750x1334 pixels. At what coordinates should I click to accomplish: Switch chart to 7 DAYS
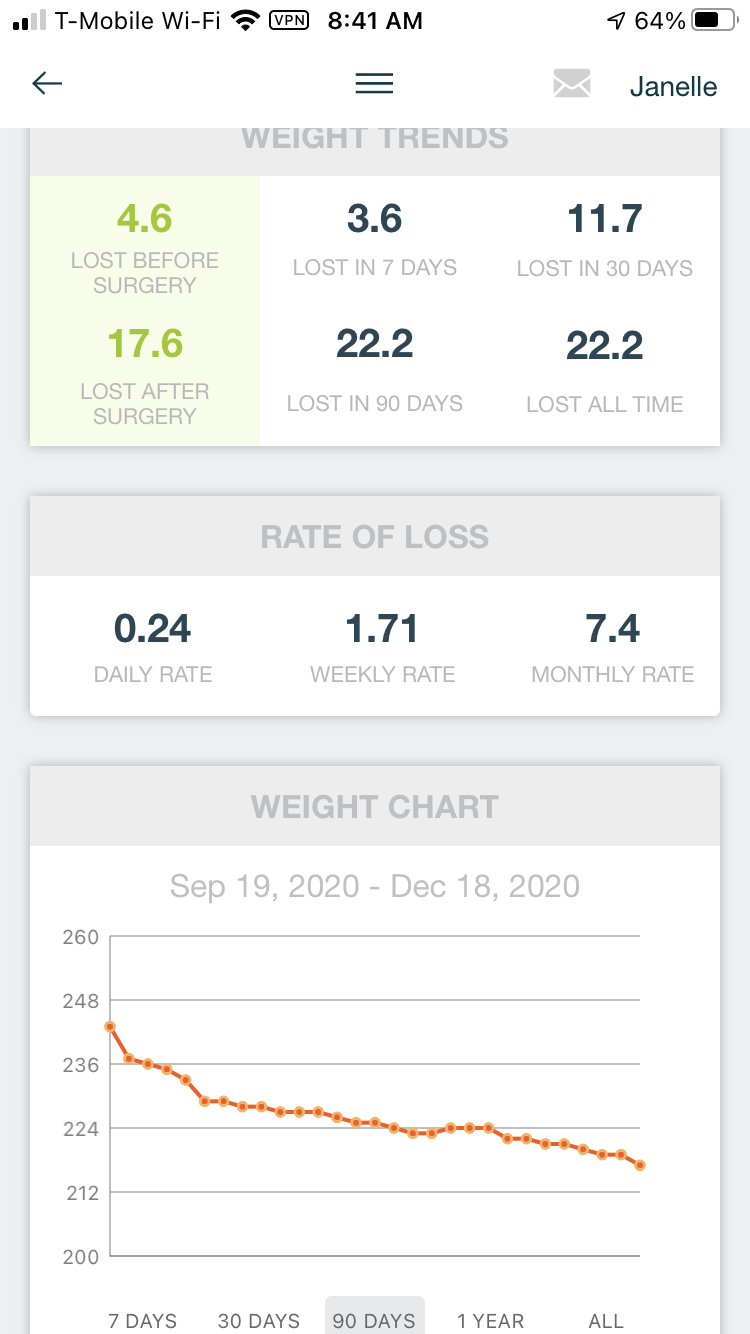(142, 1320)
